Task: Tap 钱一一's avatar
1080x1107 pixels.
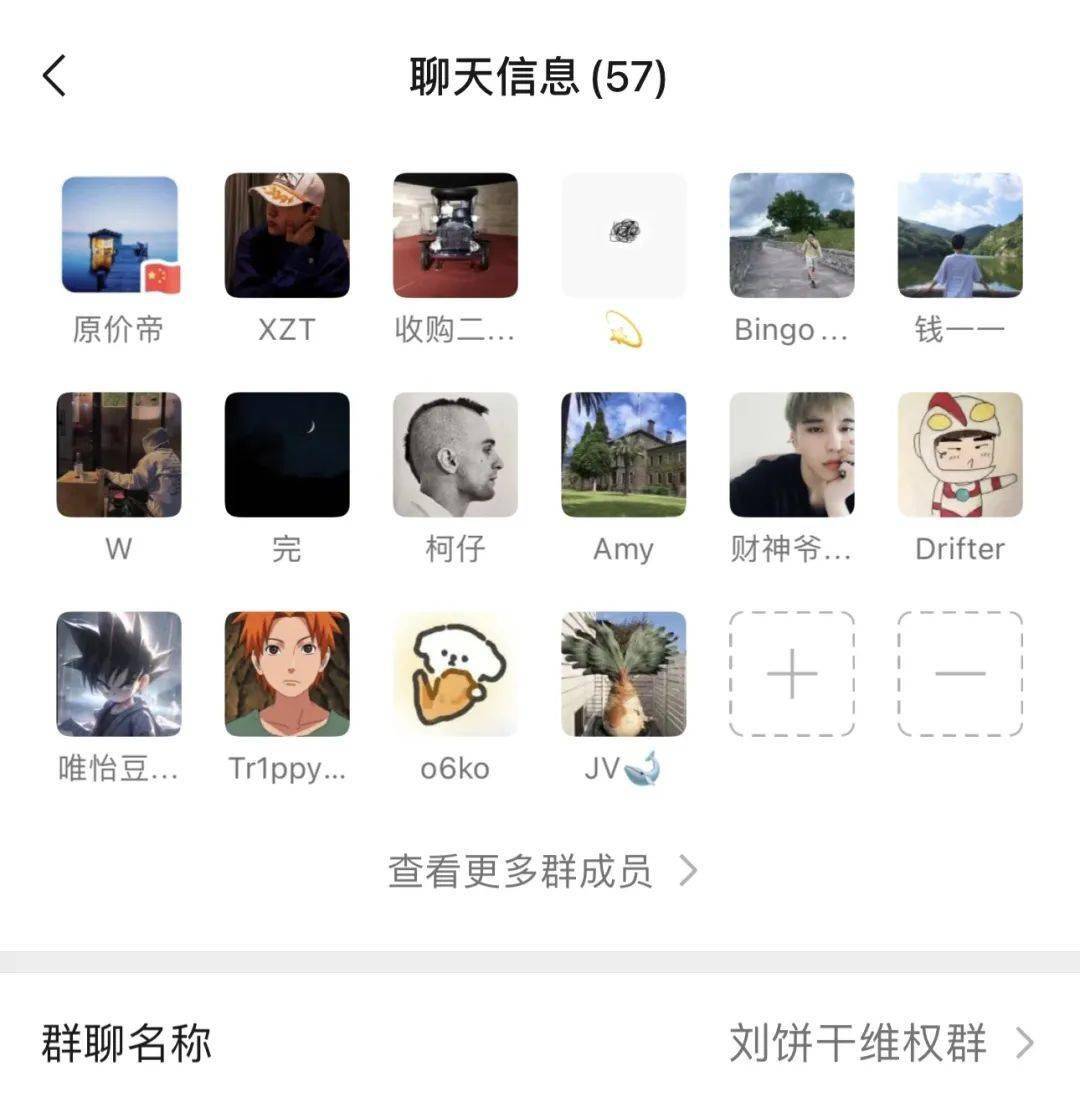Action: tap(959, 236)
